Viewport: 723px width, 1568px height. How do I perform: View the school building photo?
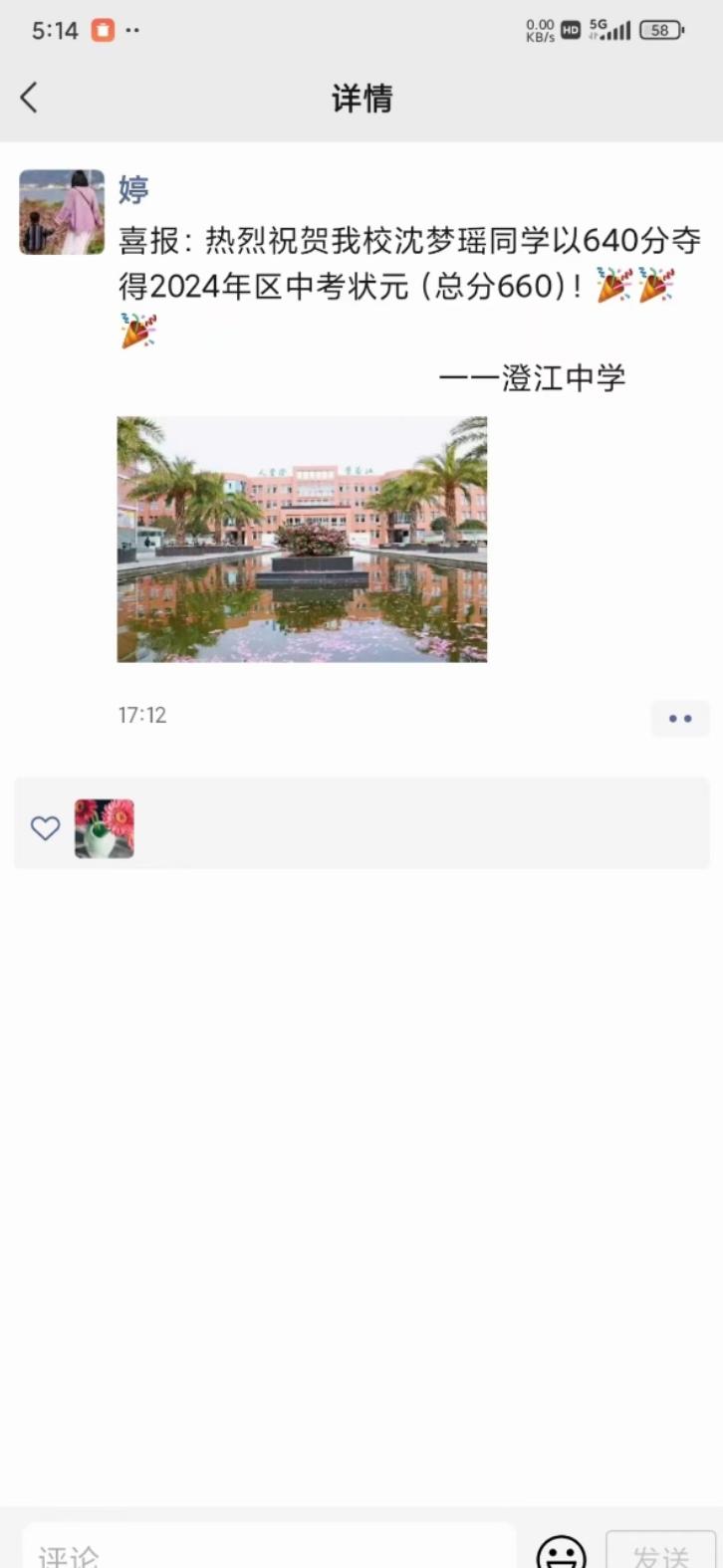tap(302, 539)
